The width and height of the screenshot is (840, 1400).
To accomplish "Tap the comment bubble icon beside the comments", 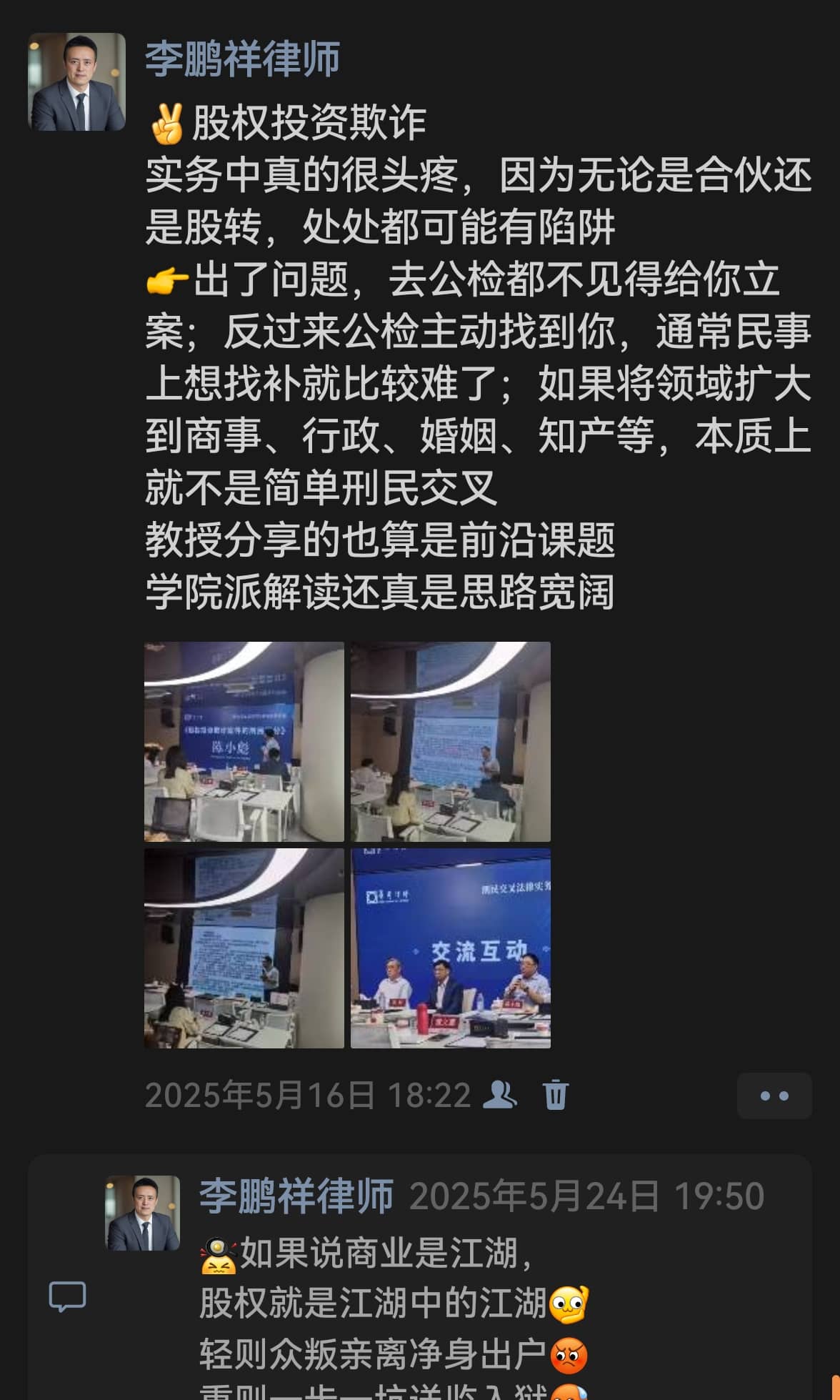I will coord(67,1296).
